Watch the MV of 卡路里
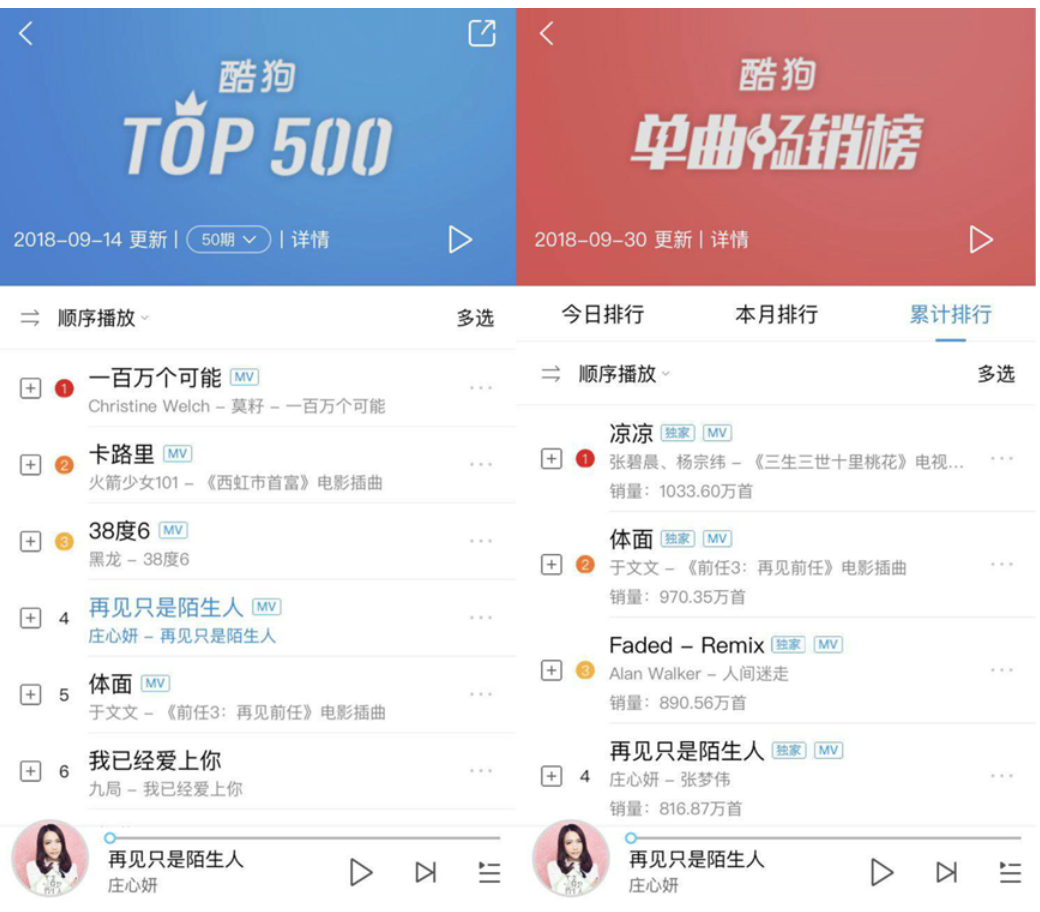Screen dimensions: 1040x912 point(178,454)
